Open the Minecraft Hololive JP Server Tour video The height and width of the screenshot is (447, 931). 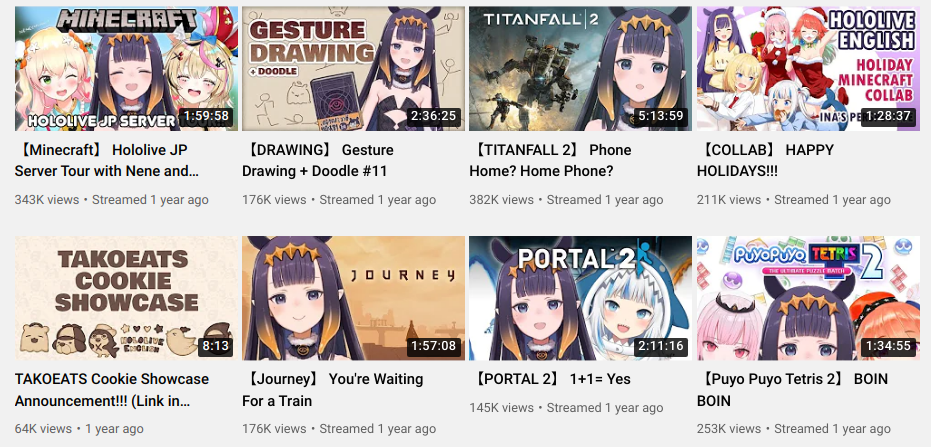126,68
